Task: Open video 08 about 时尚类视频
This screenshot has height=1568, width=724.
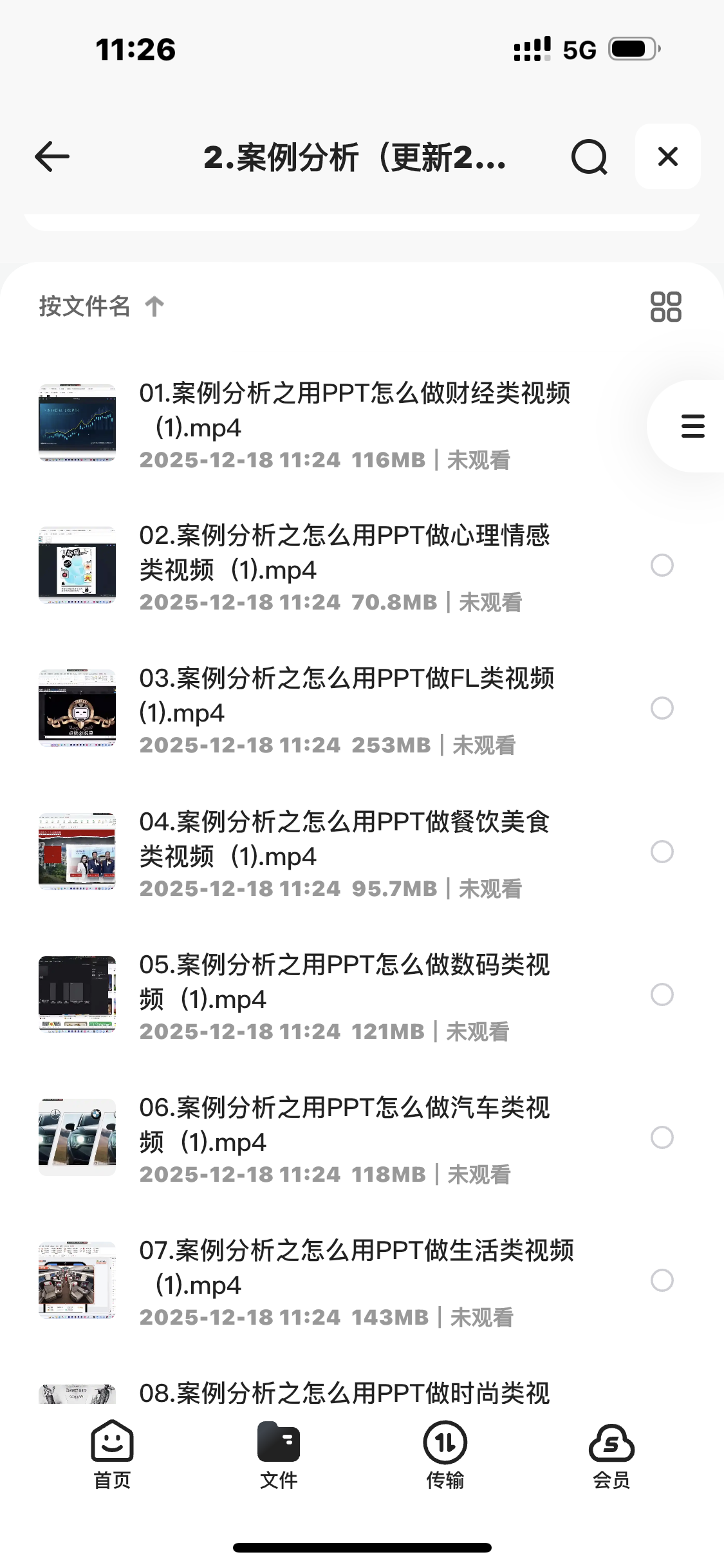Action: click(x=344, y=1393)
